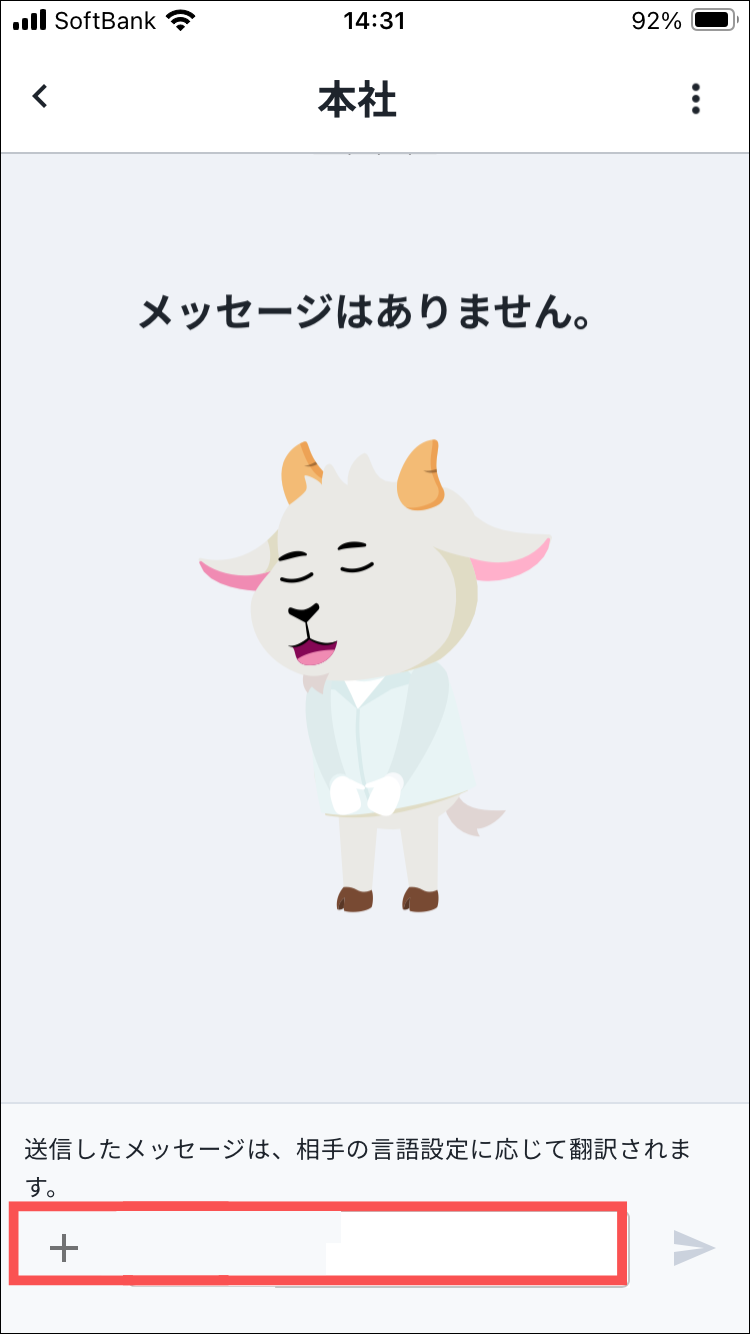The image size is (750, 1334).
Task: Send the message with the arrow icon
Action: point(693,1247)
